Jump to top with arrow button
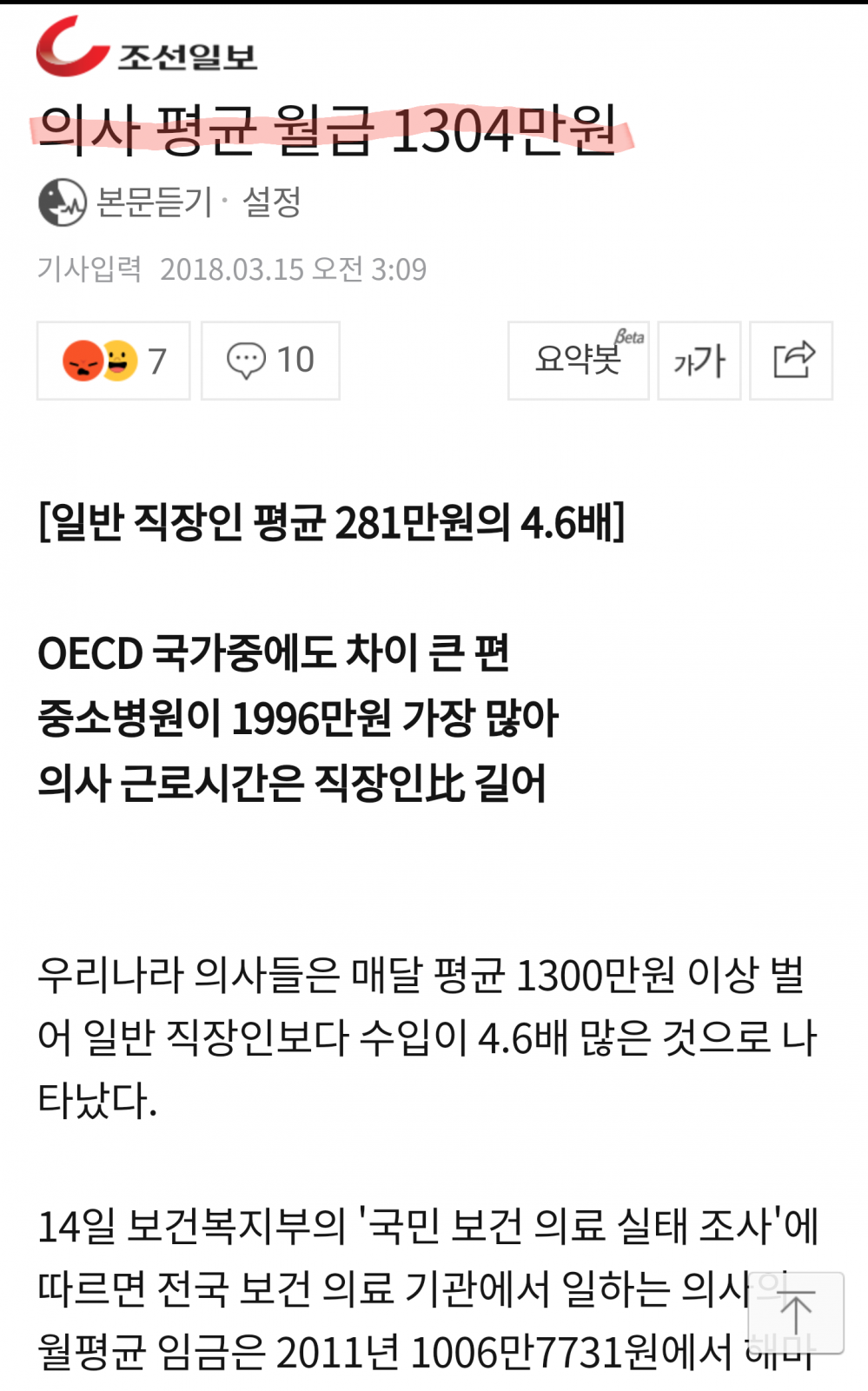 [x=795, y=1312]
